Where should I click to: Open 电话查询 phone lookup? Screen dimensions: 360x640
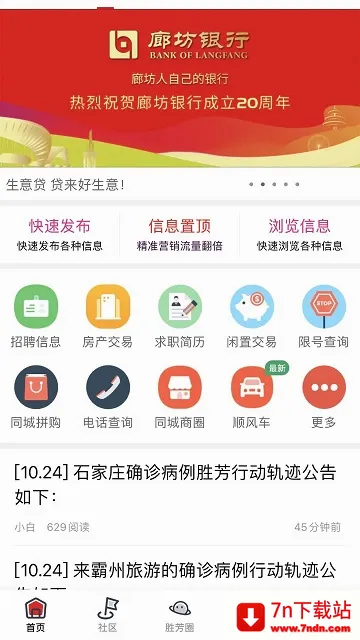click(108, 397)
